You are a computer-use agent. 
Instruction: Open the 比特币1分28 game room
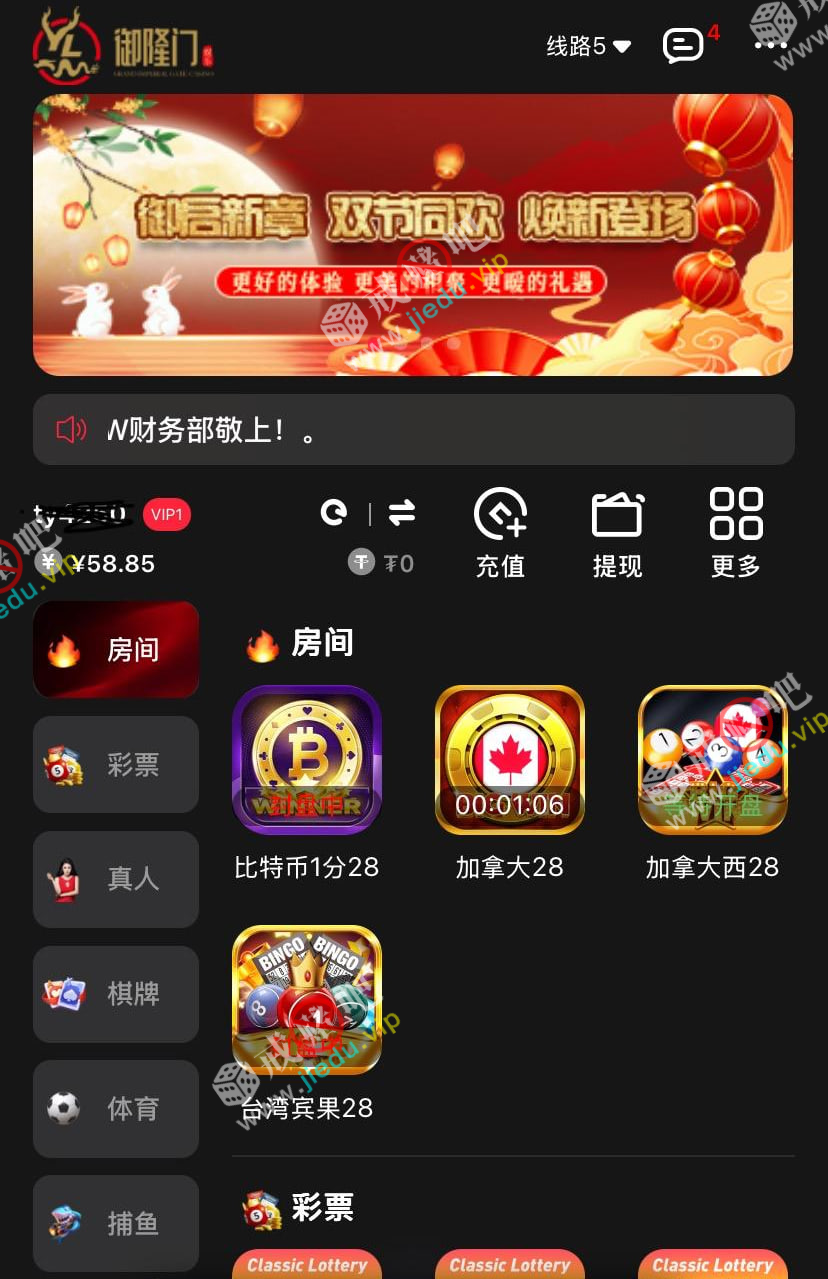click(x=307, y=760)
